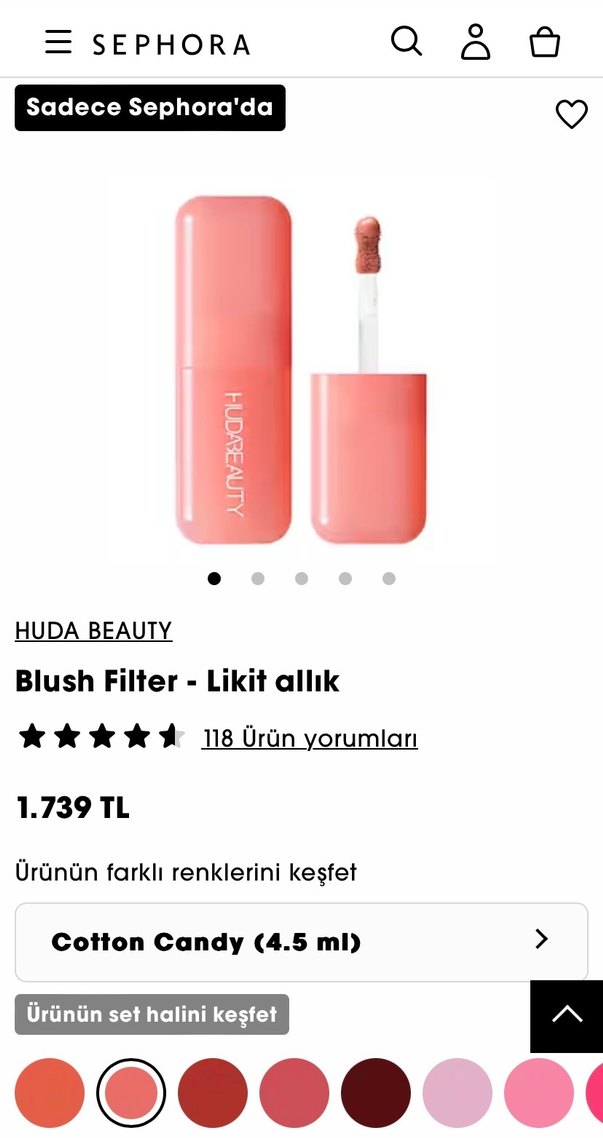Read the 118 Ürün yorumları reviews

pyautogui.click(x=309, y=739)
